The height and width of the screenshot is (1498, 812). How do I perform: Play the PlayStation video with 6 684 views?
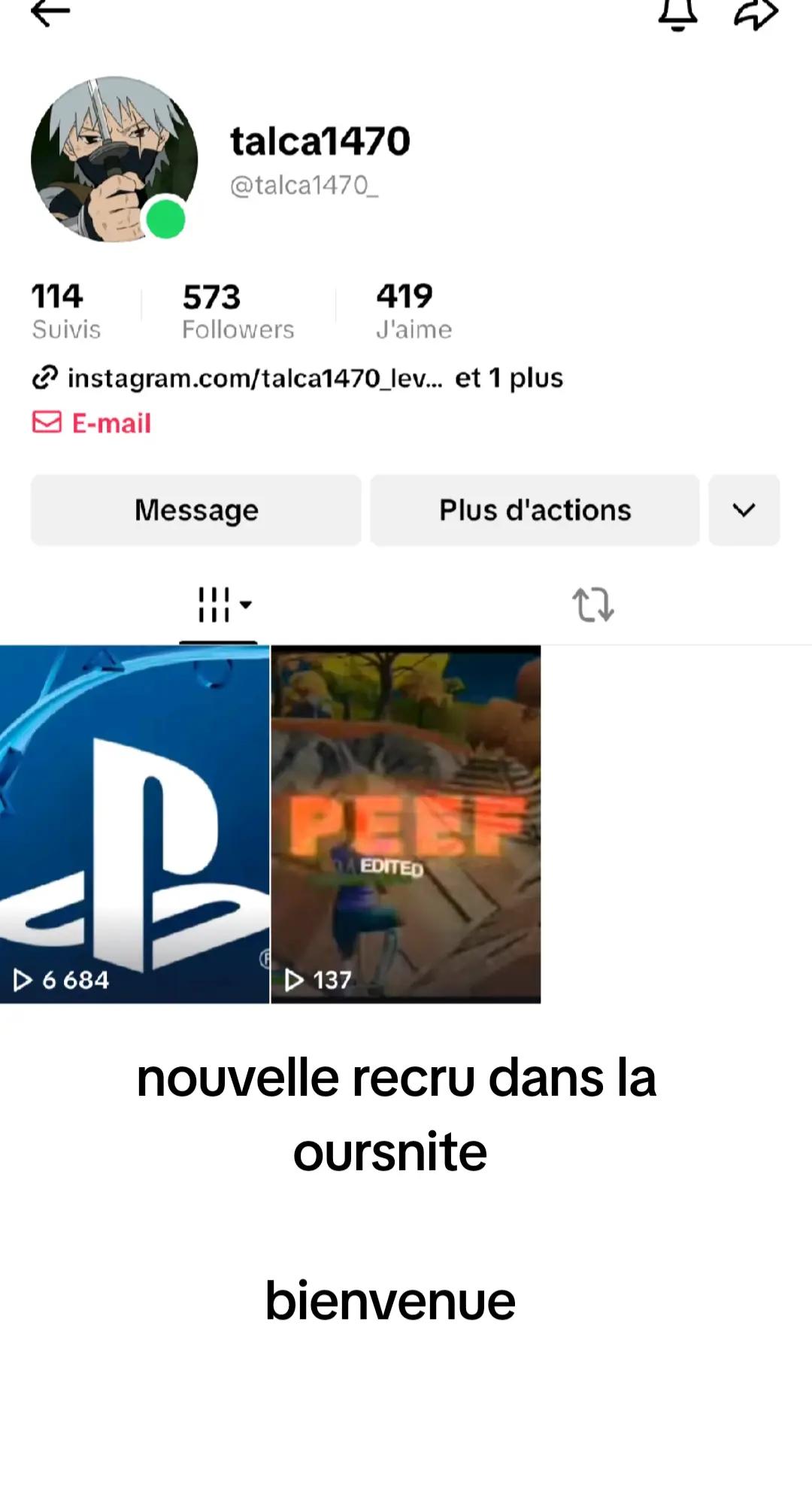[x=135, y=823]
